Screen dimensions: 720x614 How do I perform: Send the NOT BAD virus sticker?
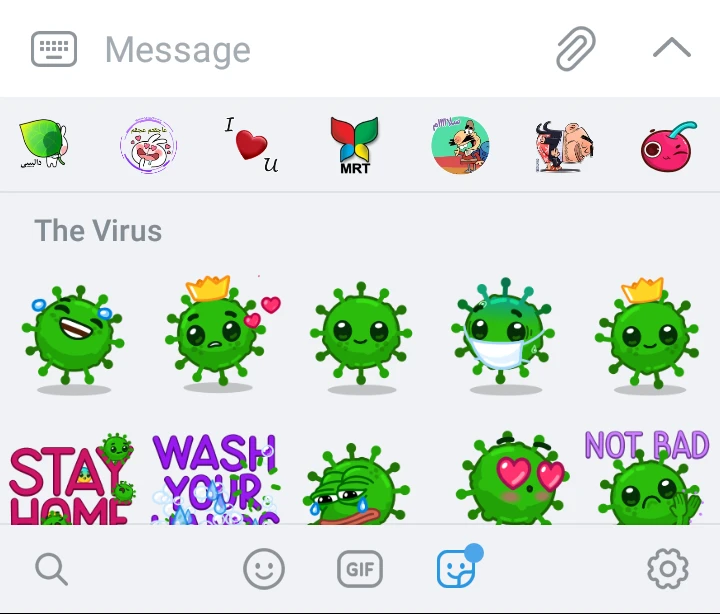tap(648, 480)
